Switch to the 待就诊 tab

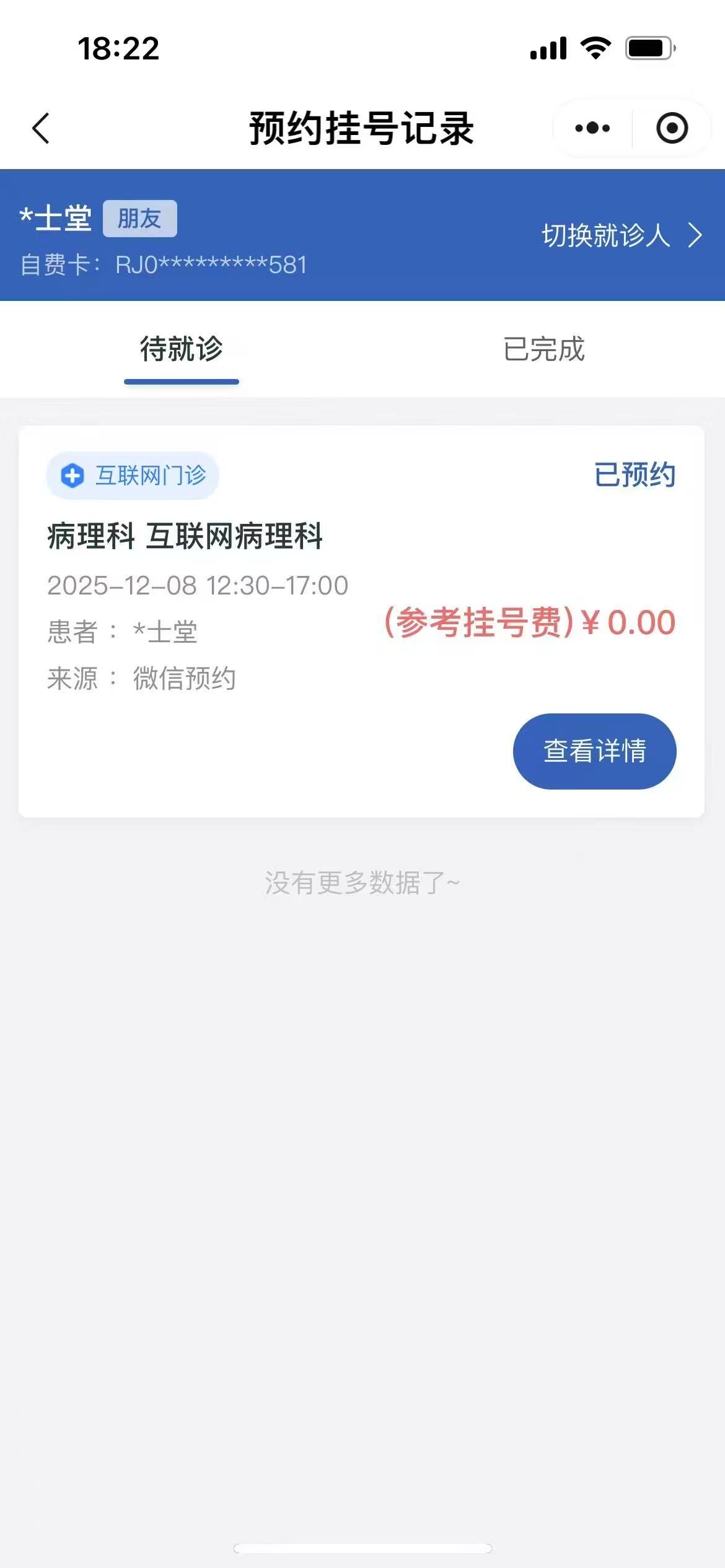tap(181, 349)
